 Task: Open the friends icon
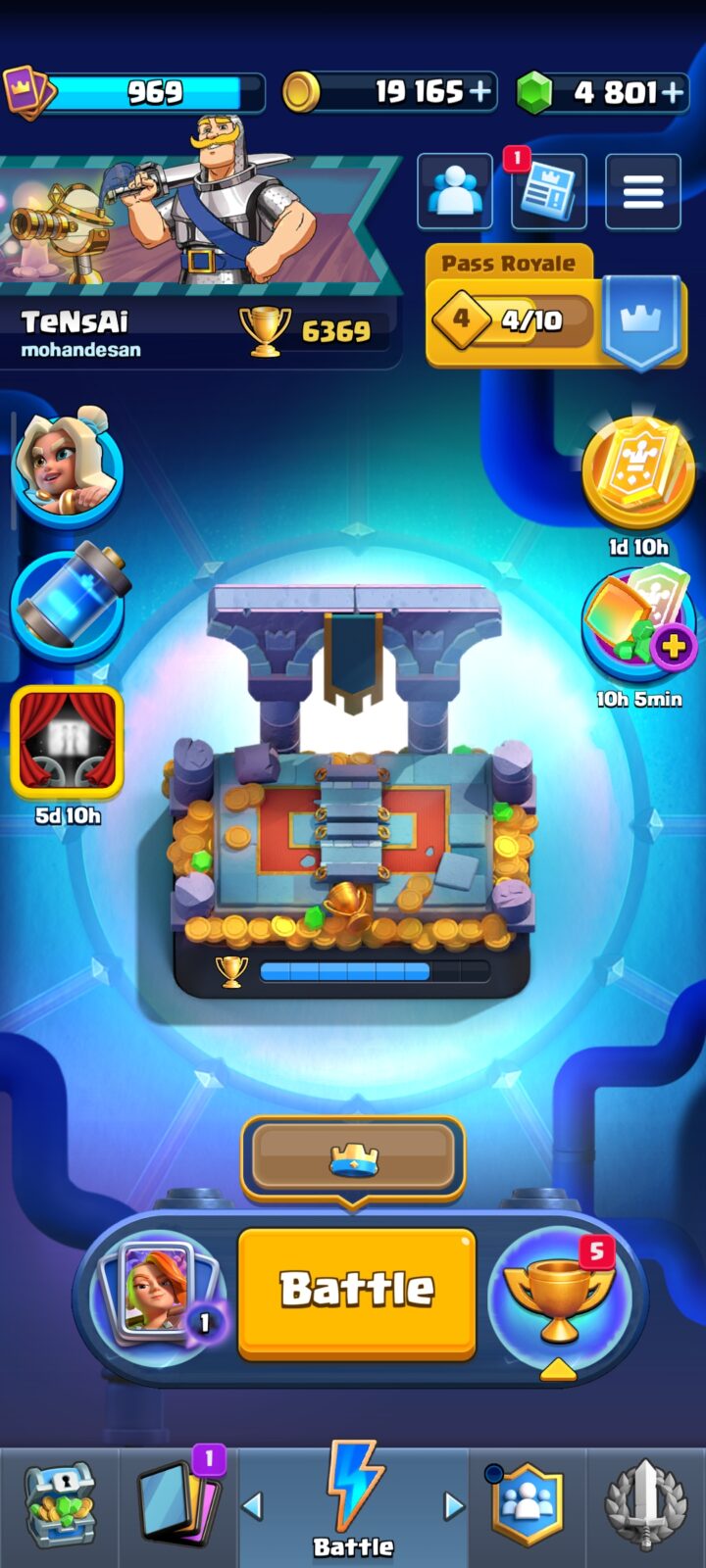point(455,191)
